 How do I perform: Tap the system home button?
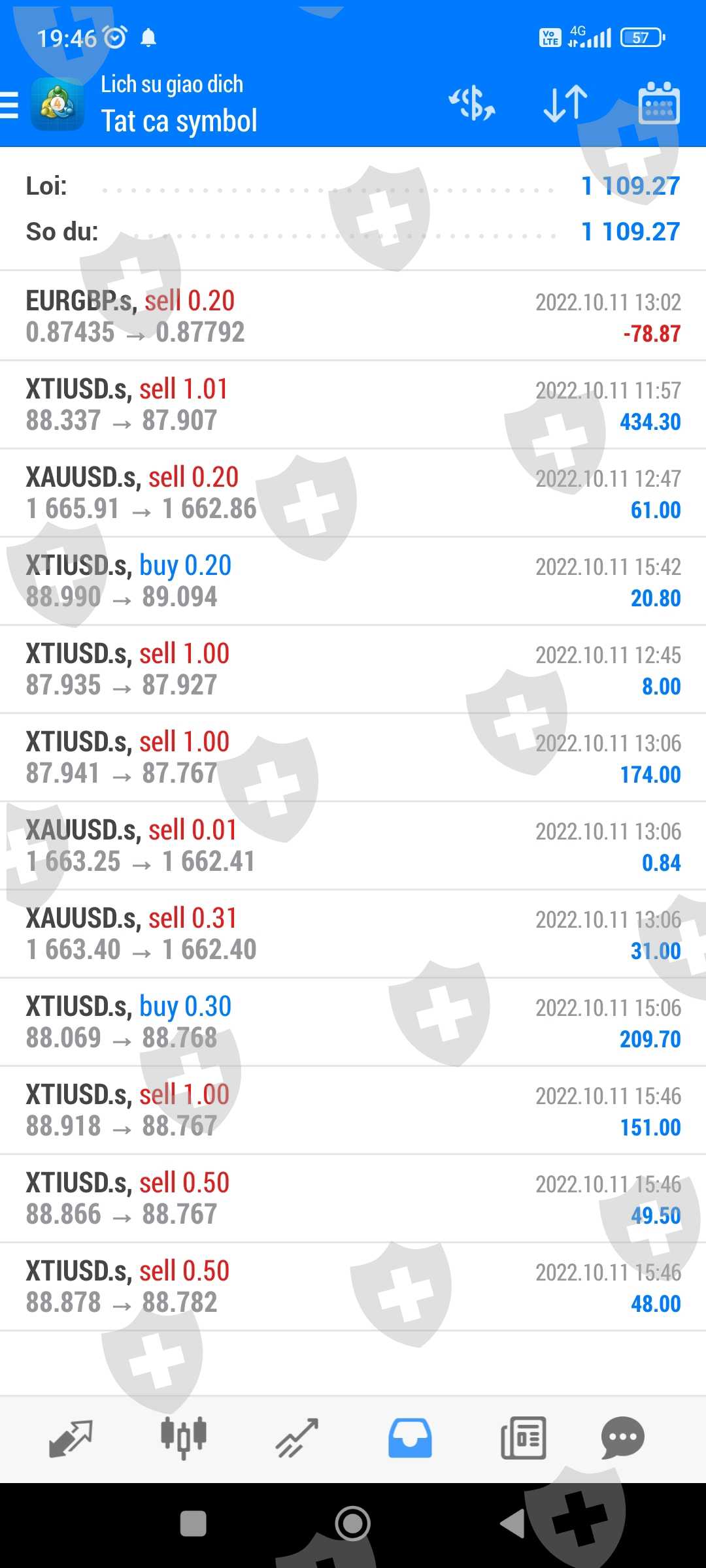(x=353, y=1524)
